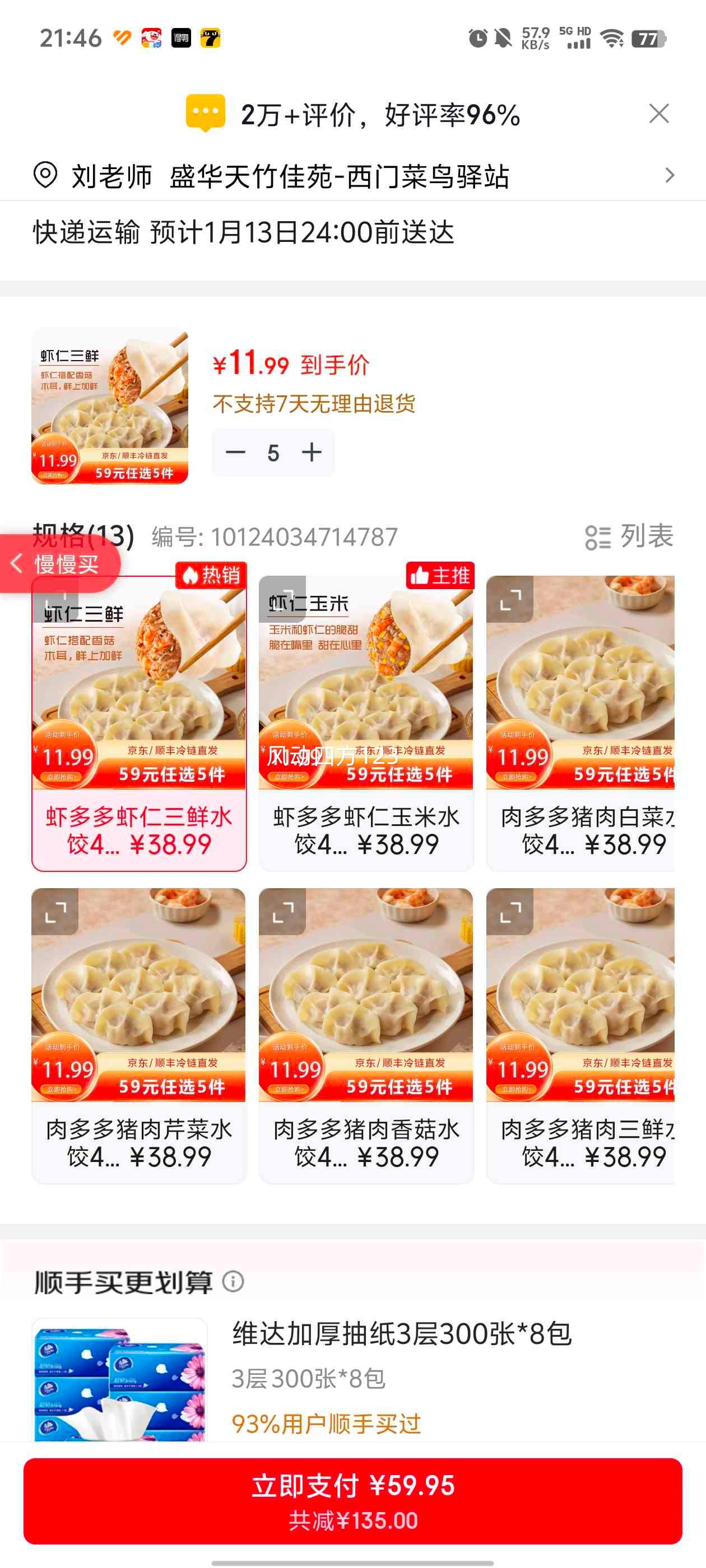Tap the alarm clock icon in status bar
This screenshot has width=706, height=1568.
(477, 38)
